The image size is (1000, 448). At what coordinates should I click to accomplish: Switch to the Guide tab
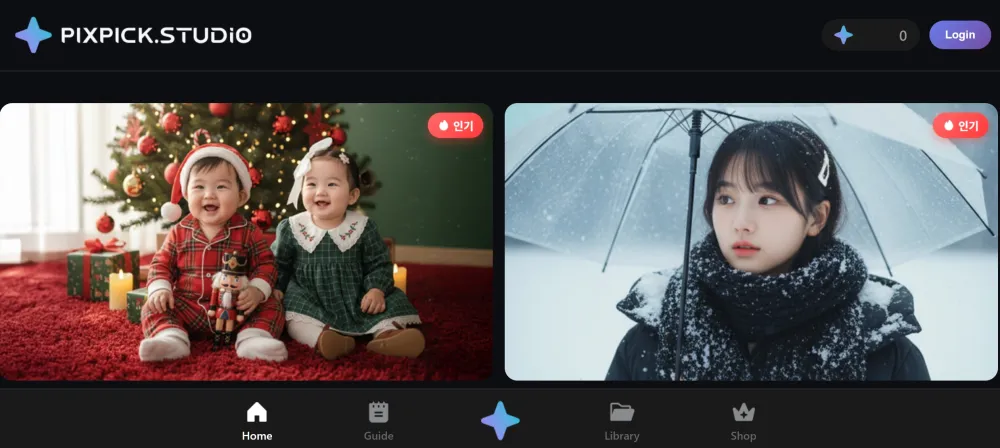pyautogui.click(x=378, y=420)
